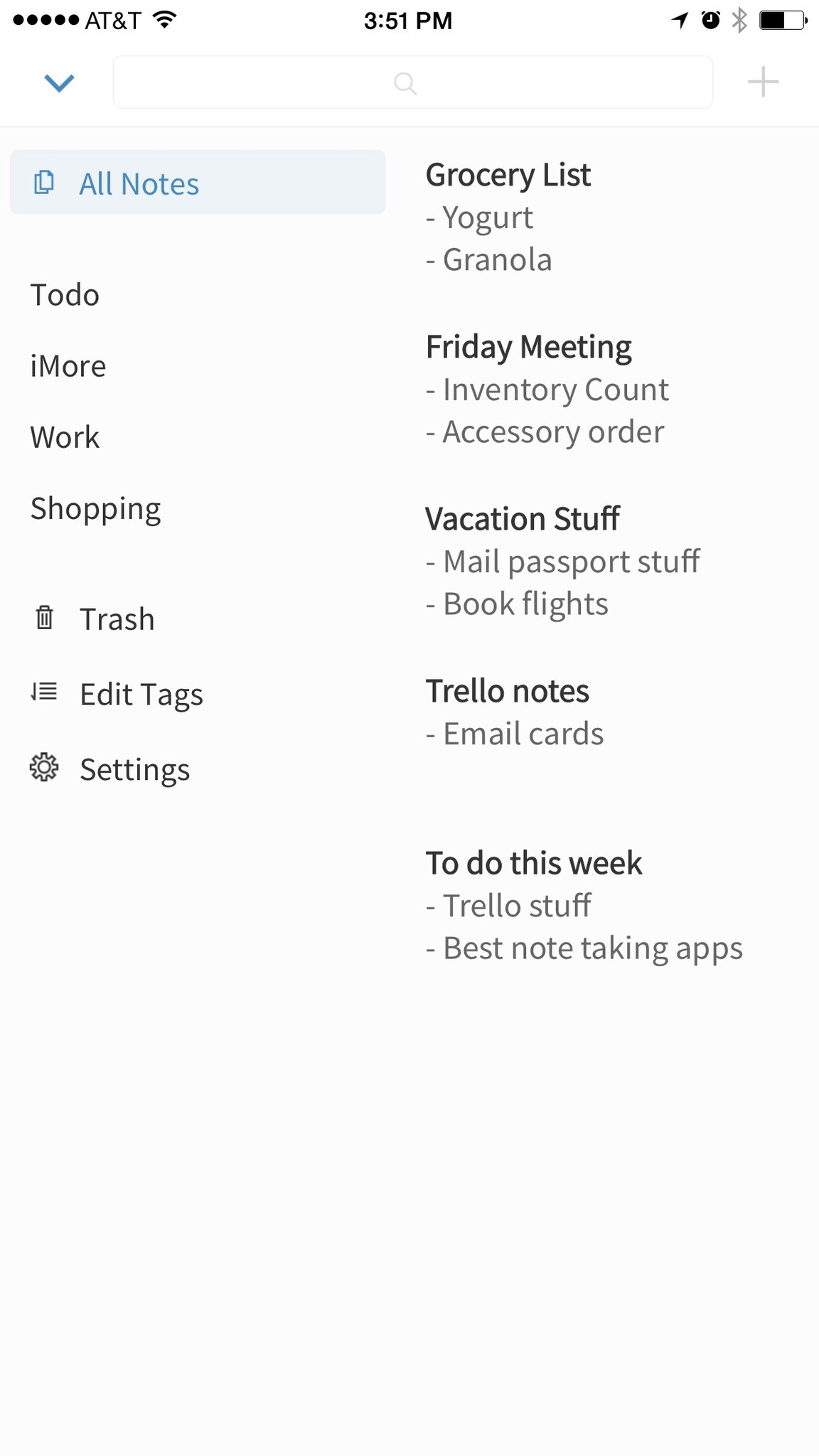The width and height of the screenshot is (819, 1456).
Task: Go to Settings
Action: [x=134, y=769]
